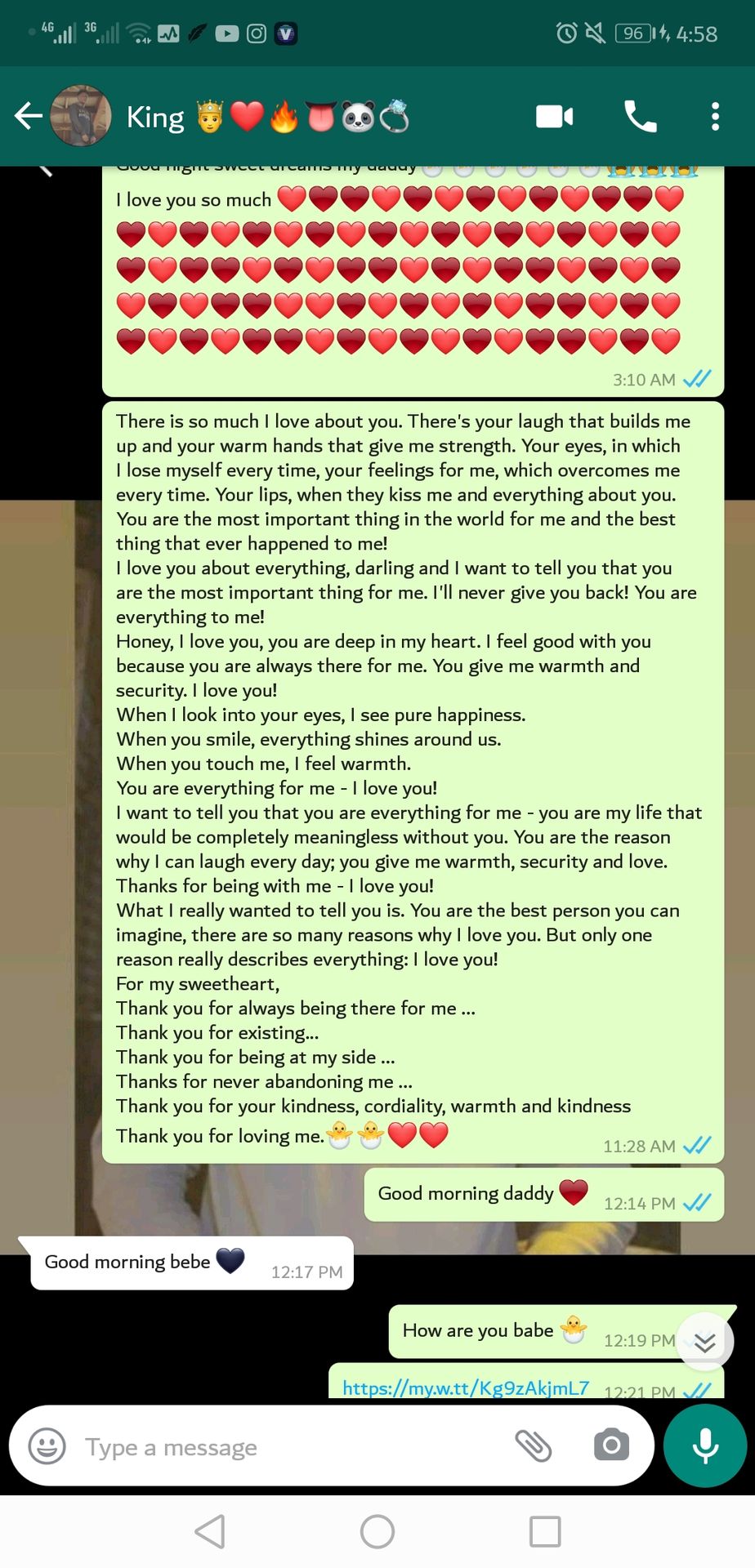The height and width of the screenshot is (1568, 755).
Task: Open the camera from message bar
Action: (x=611, y=1445)
